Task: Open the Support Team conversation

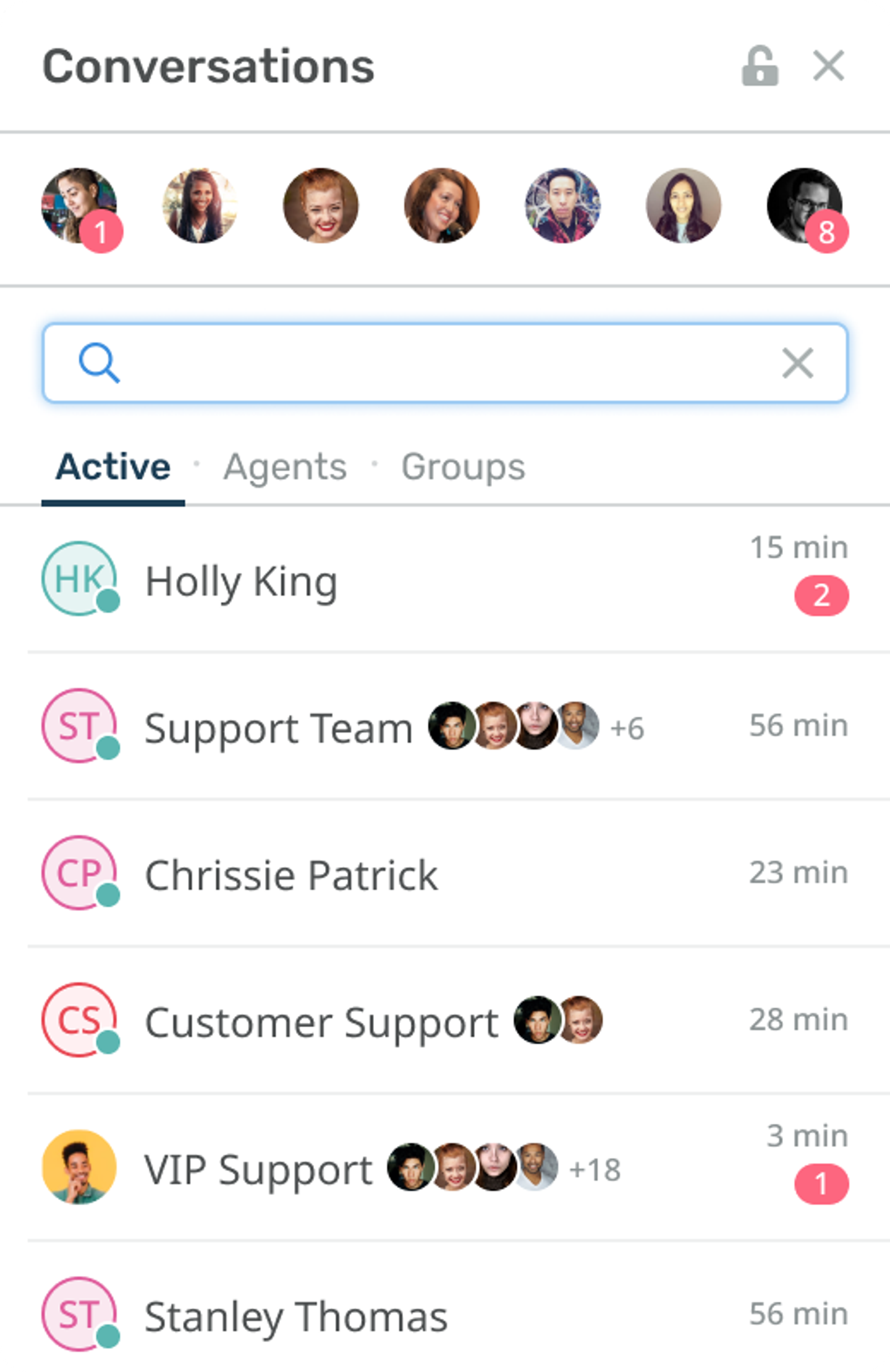Action: coord(445,726)
